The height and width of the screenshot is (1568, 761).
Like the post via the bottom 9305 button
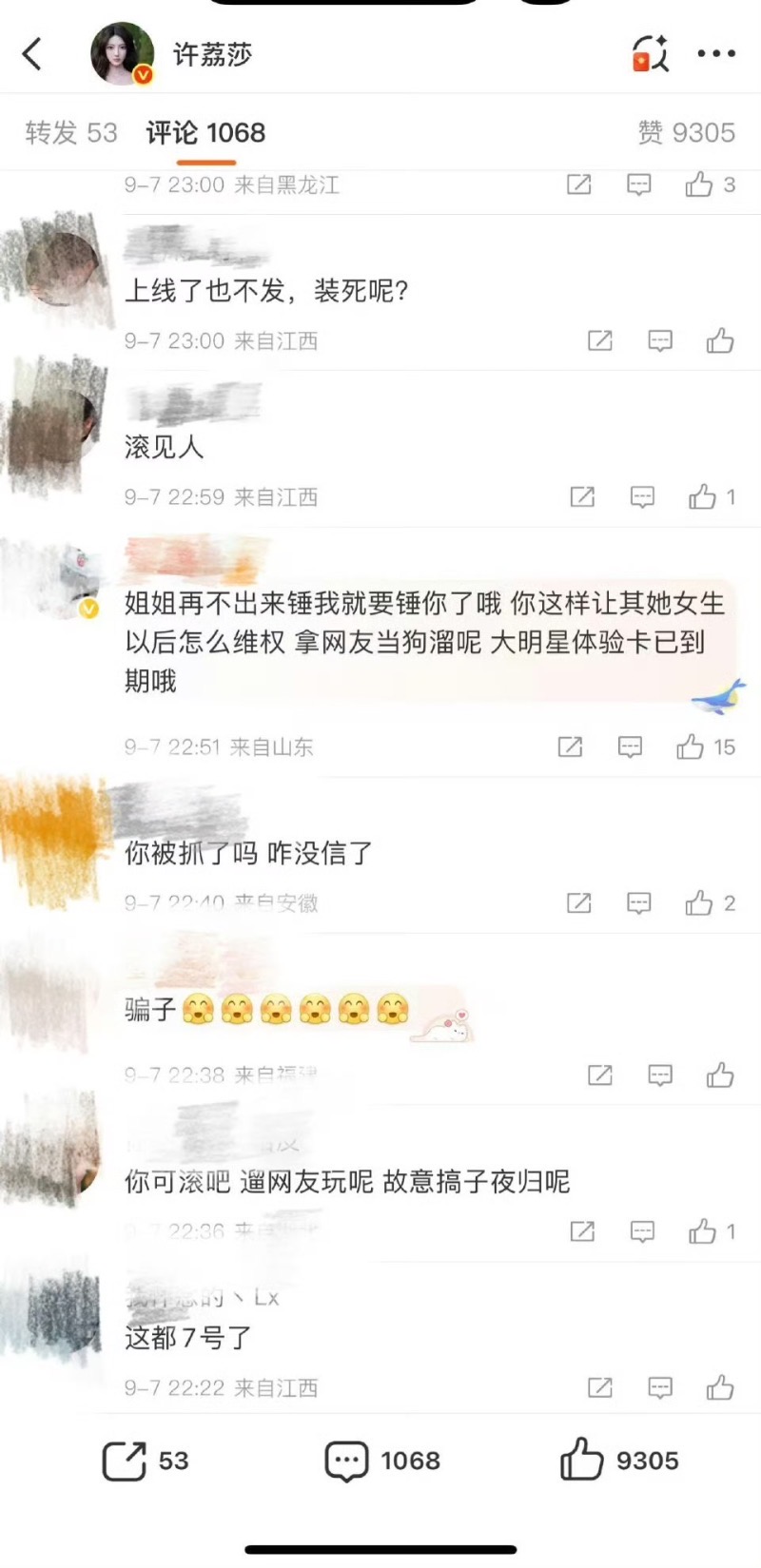coord(618,1461)
